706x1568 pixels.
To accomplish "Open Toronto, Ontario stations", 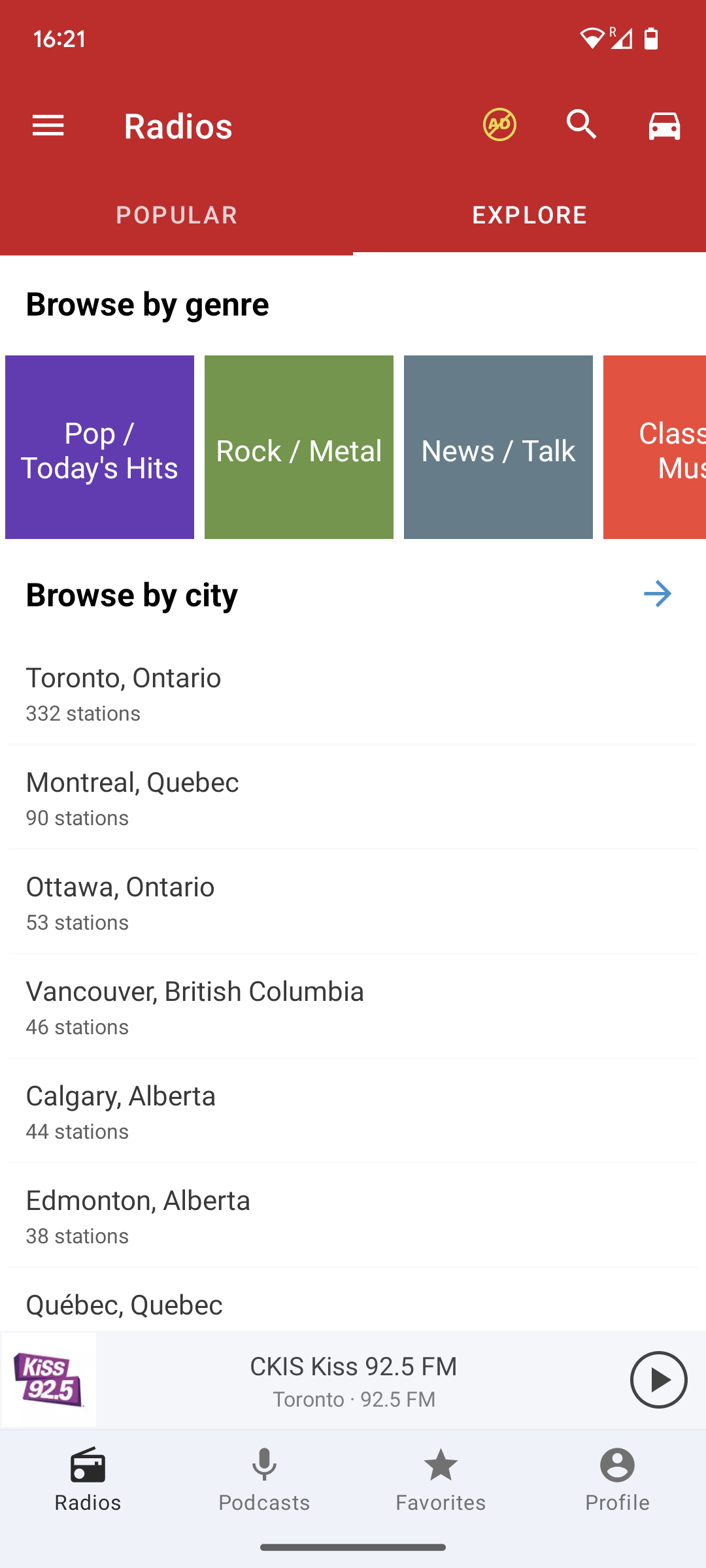I will coord(353,693).
